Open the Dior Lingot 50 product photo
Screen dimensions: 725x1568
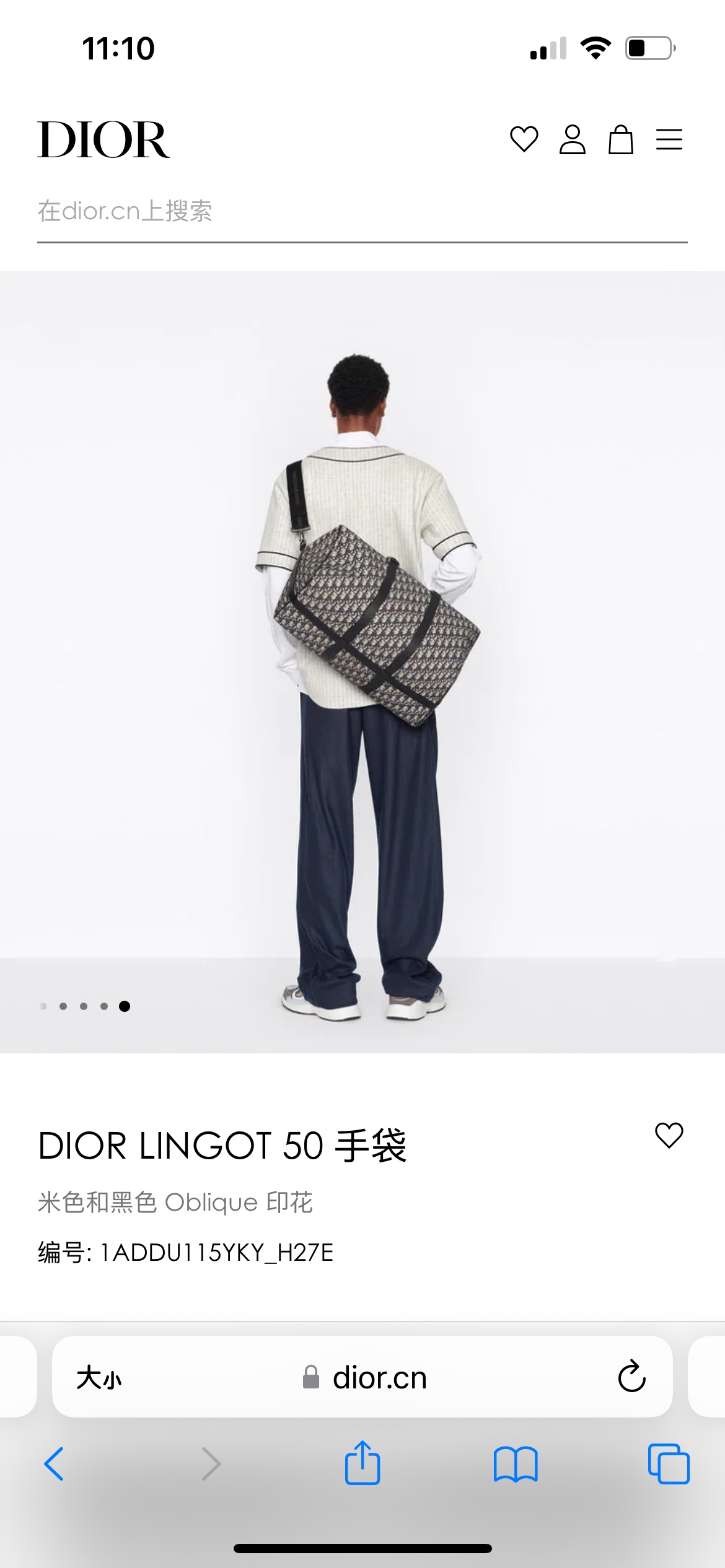[362, 661]
